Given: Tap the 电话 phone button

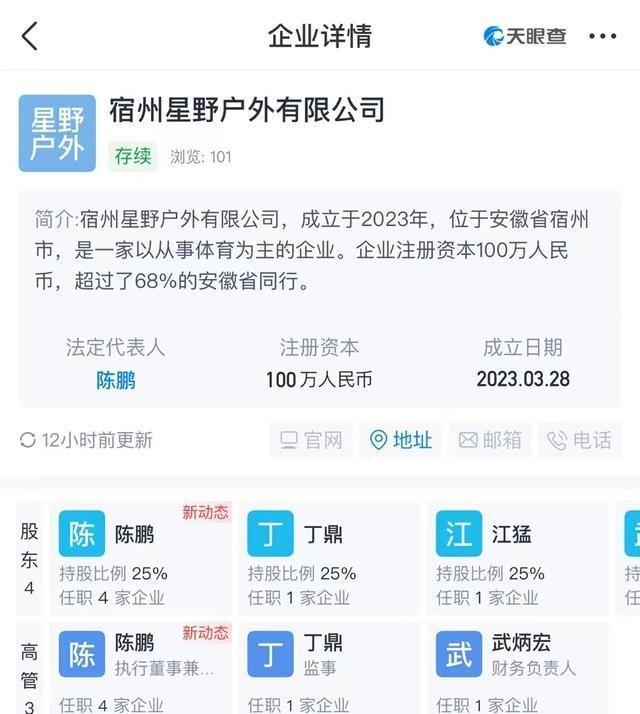Looking at the screenshot, I should (x=580, y=440).
